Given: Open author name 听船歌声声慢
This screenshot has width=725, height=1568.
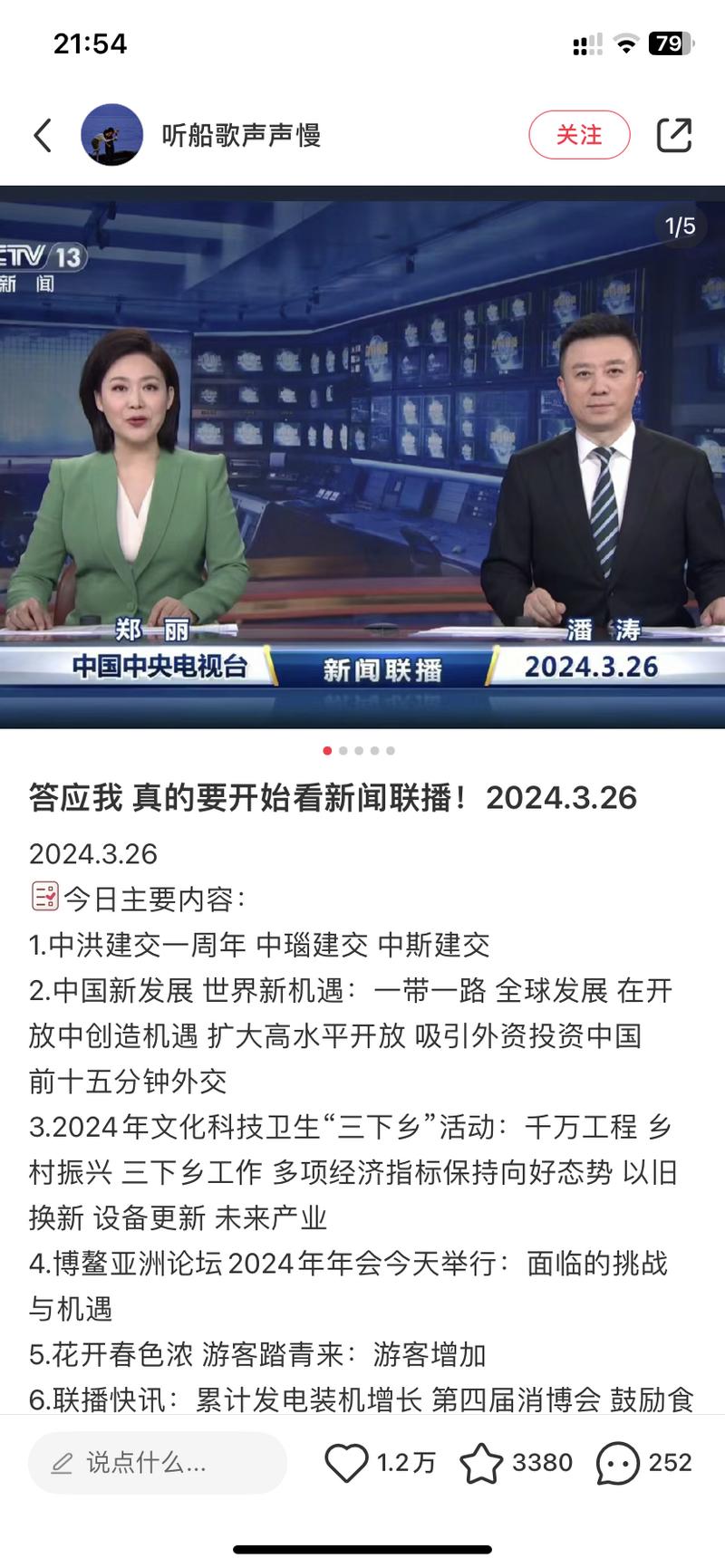Looking at the screenshot, I should [x=241, y=136].
